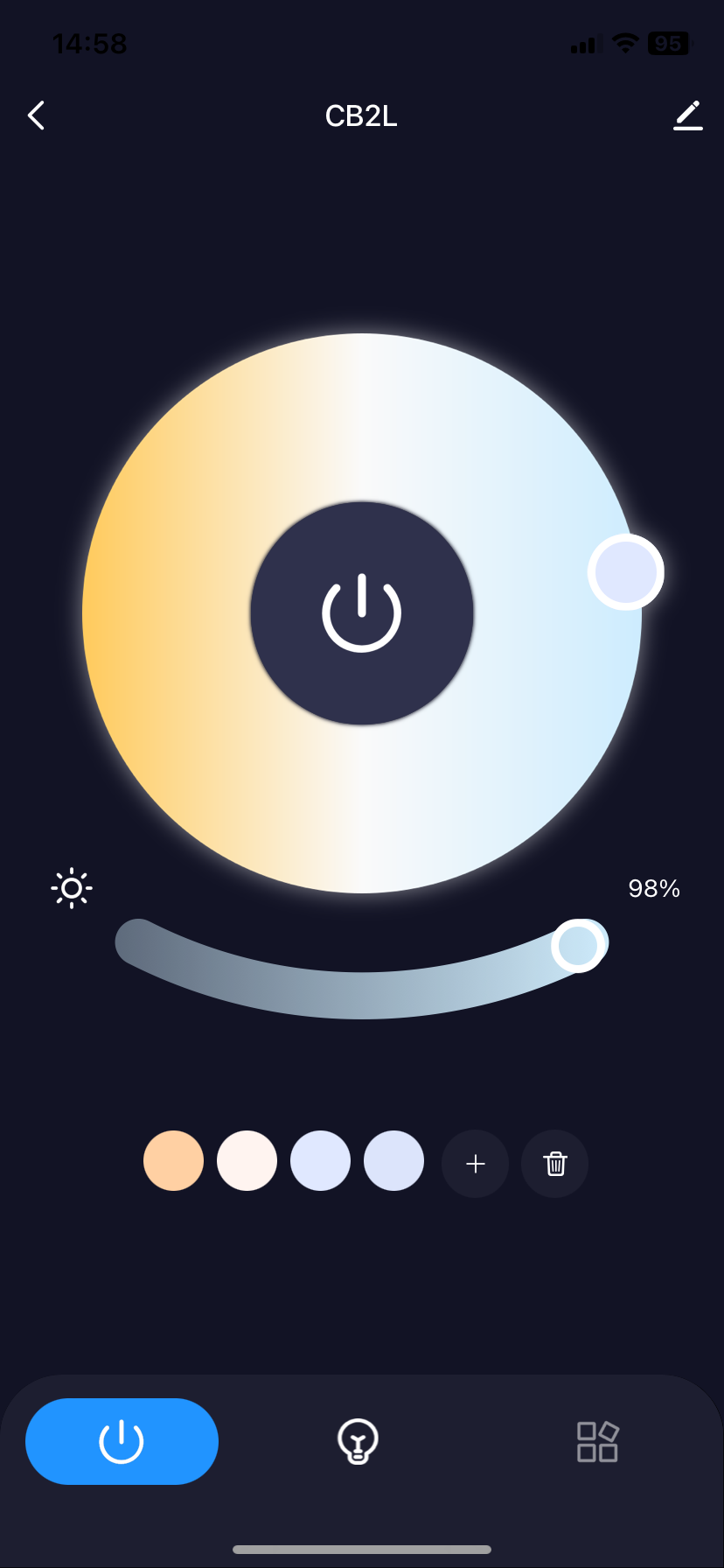724x1568 pixels.
Task: Switch to the light bulb tab
Action: [x=358, y=1441]
